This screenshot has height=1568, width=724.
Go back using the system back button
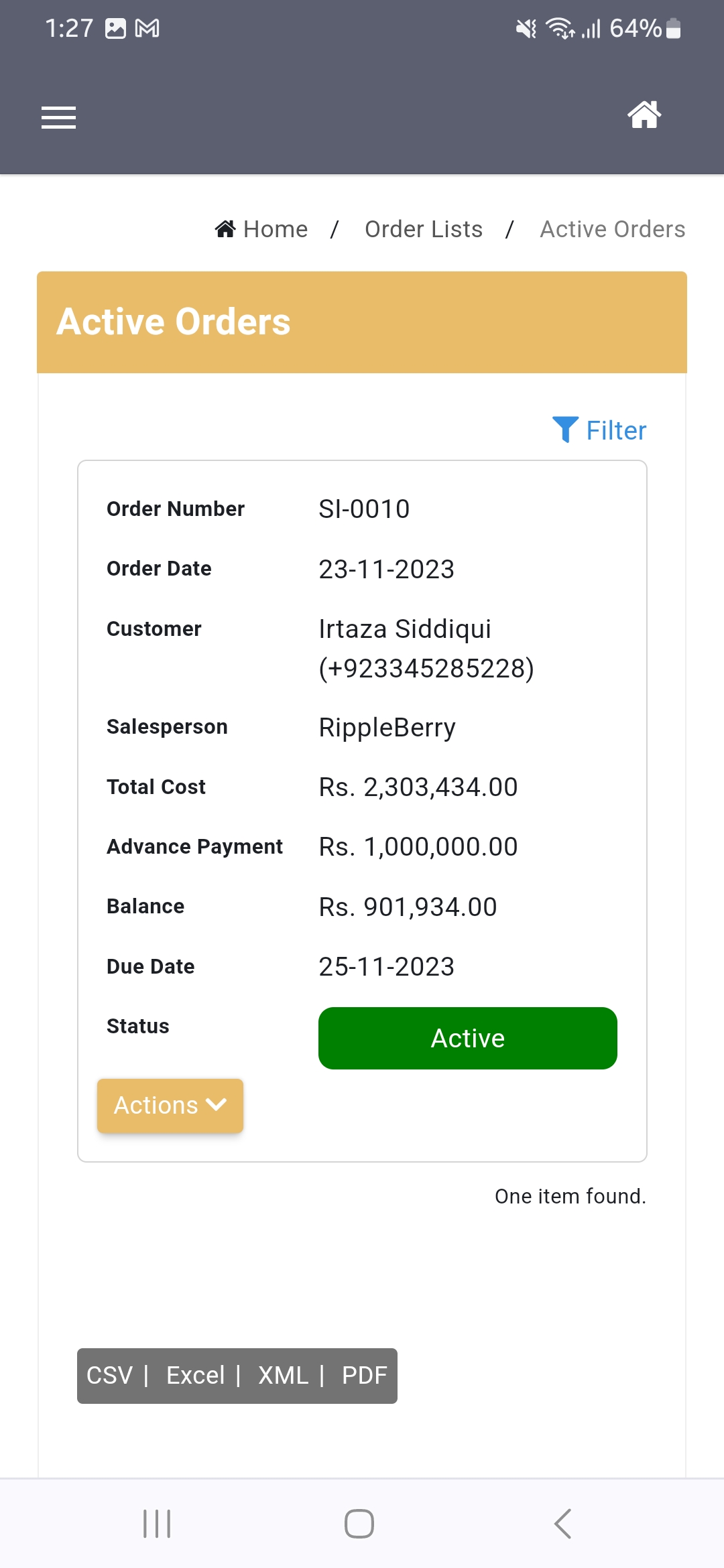pyautogui.click(x=563, y=1524)
